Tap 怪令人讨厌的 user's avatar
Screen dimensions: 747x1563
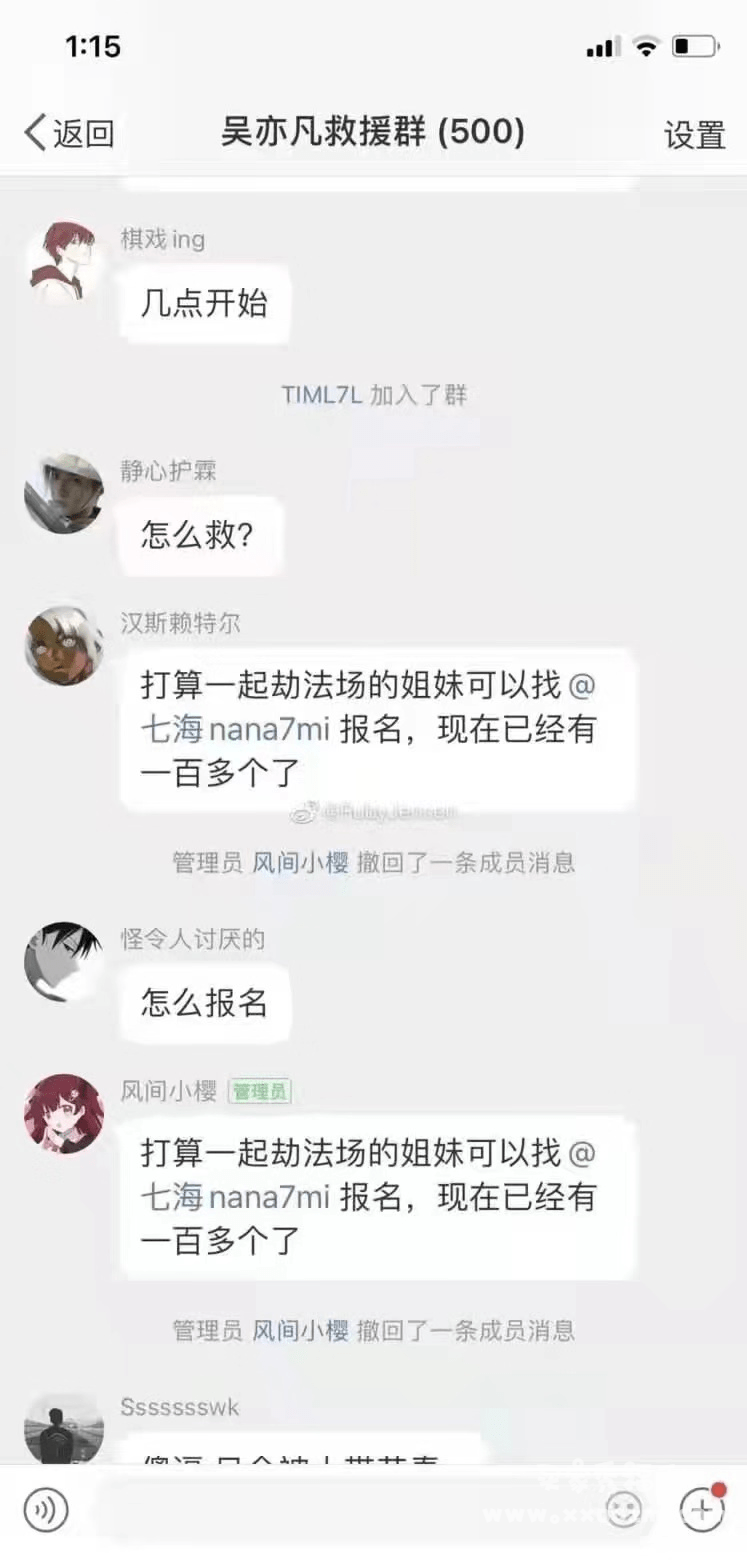pyautogui.click(x=63, y=962)
